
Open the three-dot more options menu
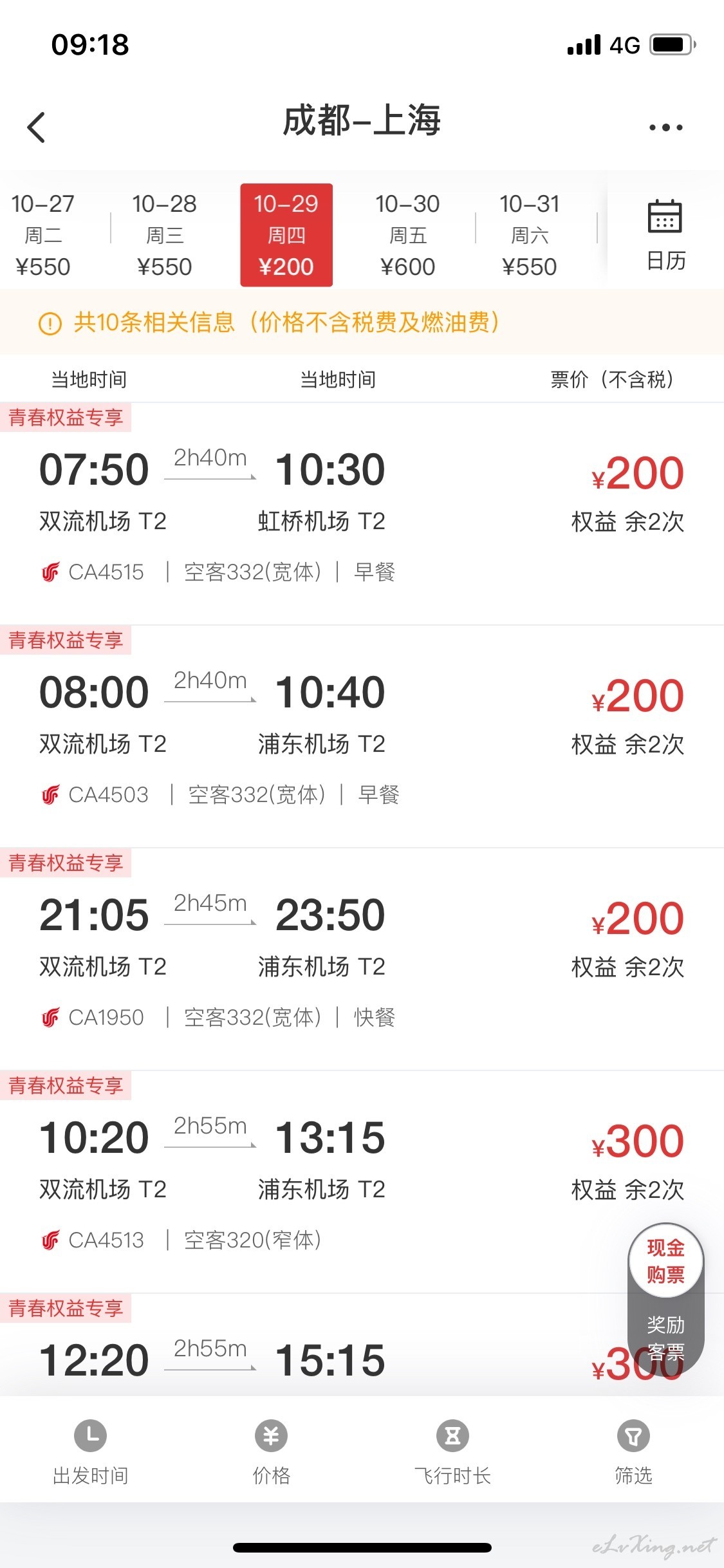tap(665, 127)
